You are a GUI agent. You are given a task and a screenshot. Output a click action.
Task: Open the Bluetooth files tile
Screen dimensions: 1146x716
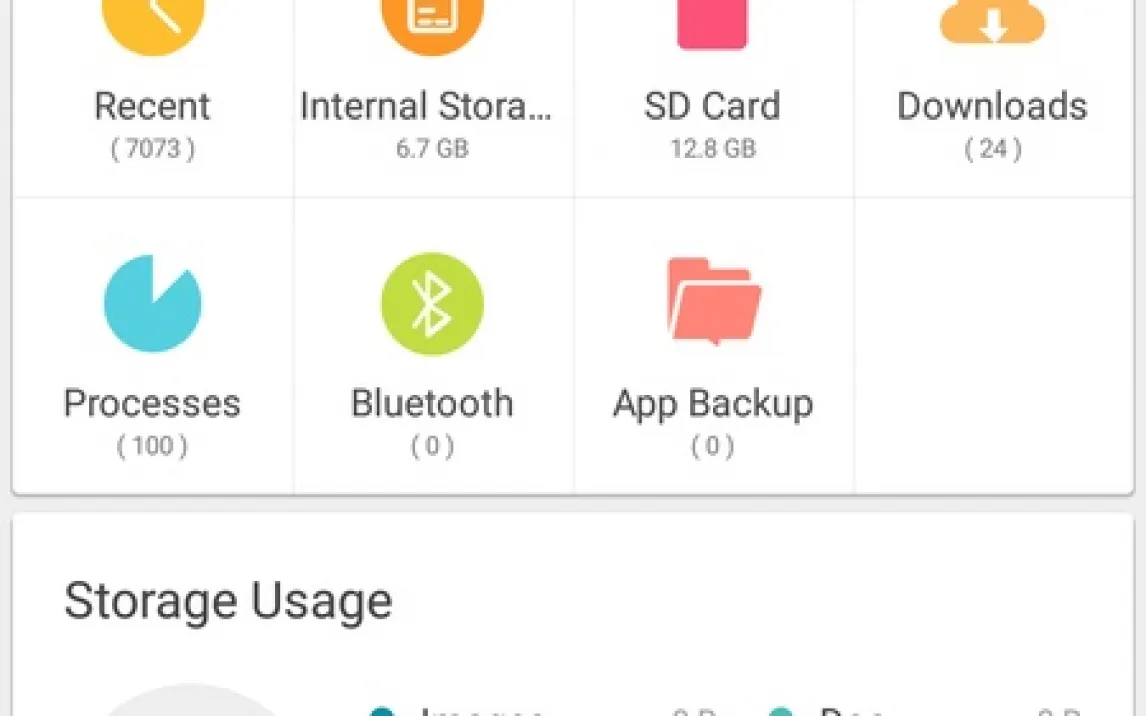click(433, 350)
